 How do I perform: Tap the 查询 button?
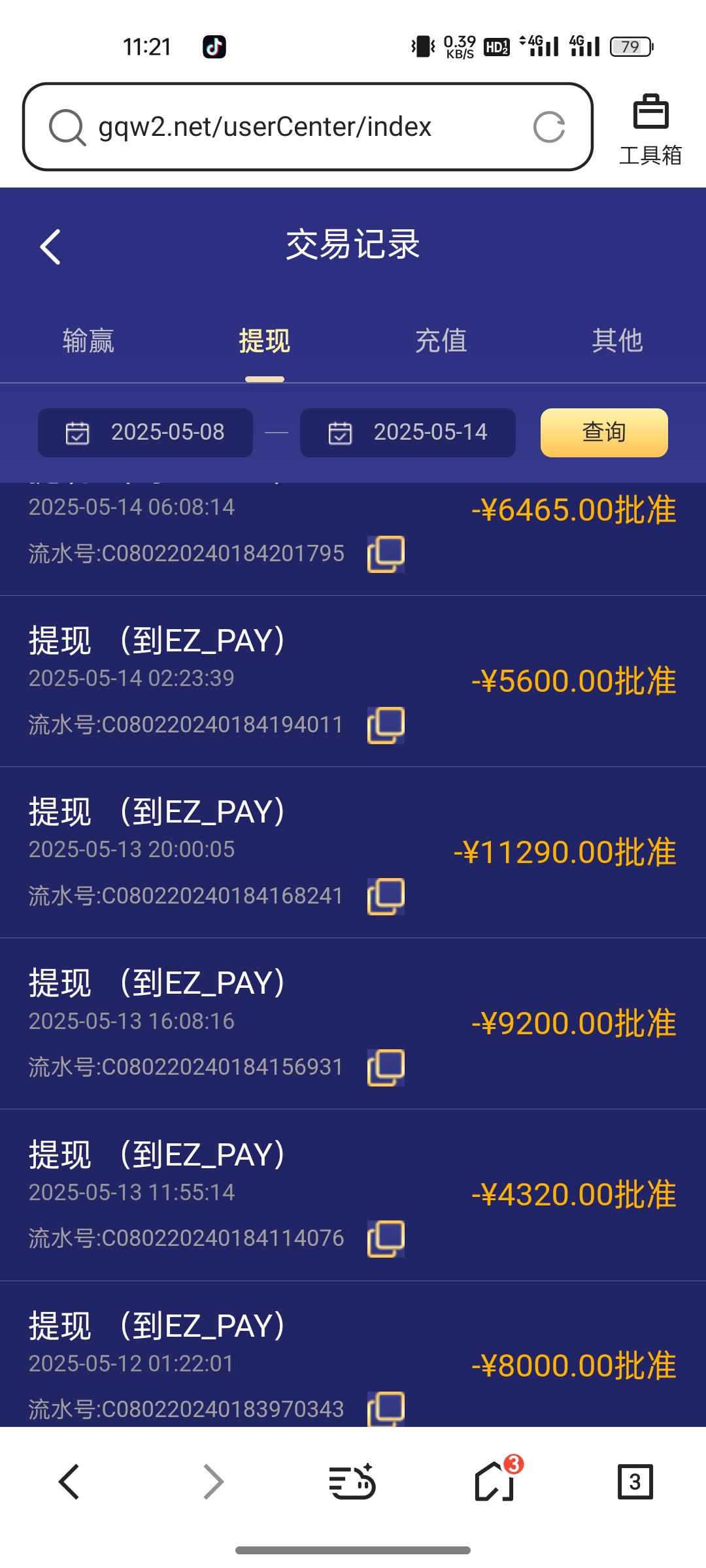pyautogui.click(x=603, y=433)
